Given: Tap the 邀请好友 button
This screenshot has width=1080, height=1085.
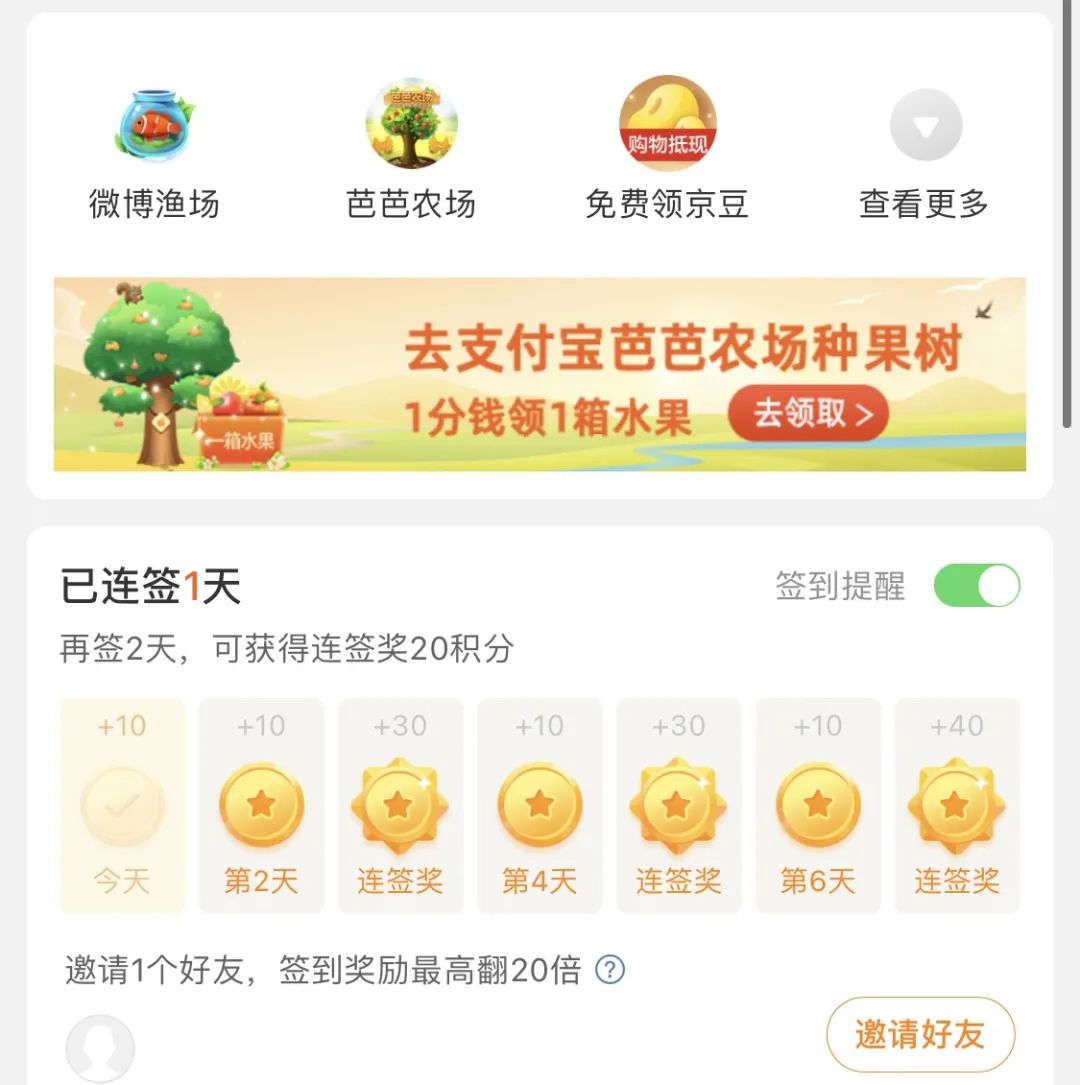Looking at the screenshot, I should [x=920, y=1034].
